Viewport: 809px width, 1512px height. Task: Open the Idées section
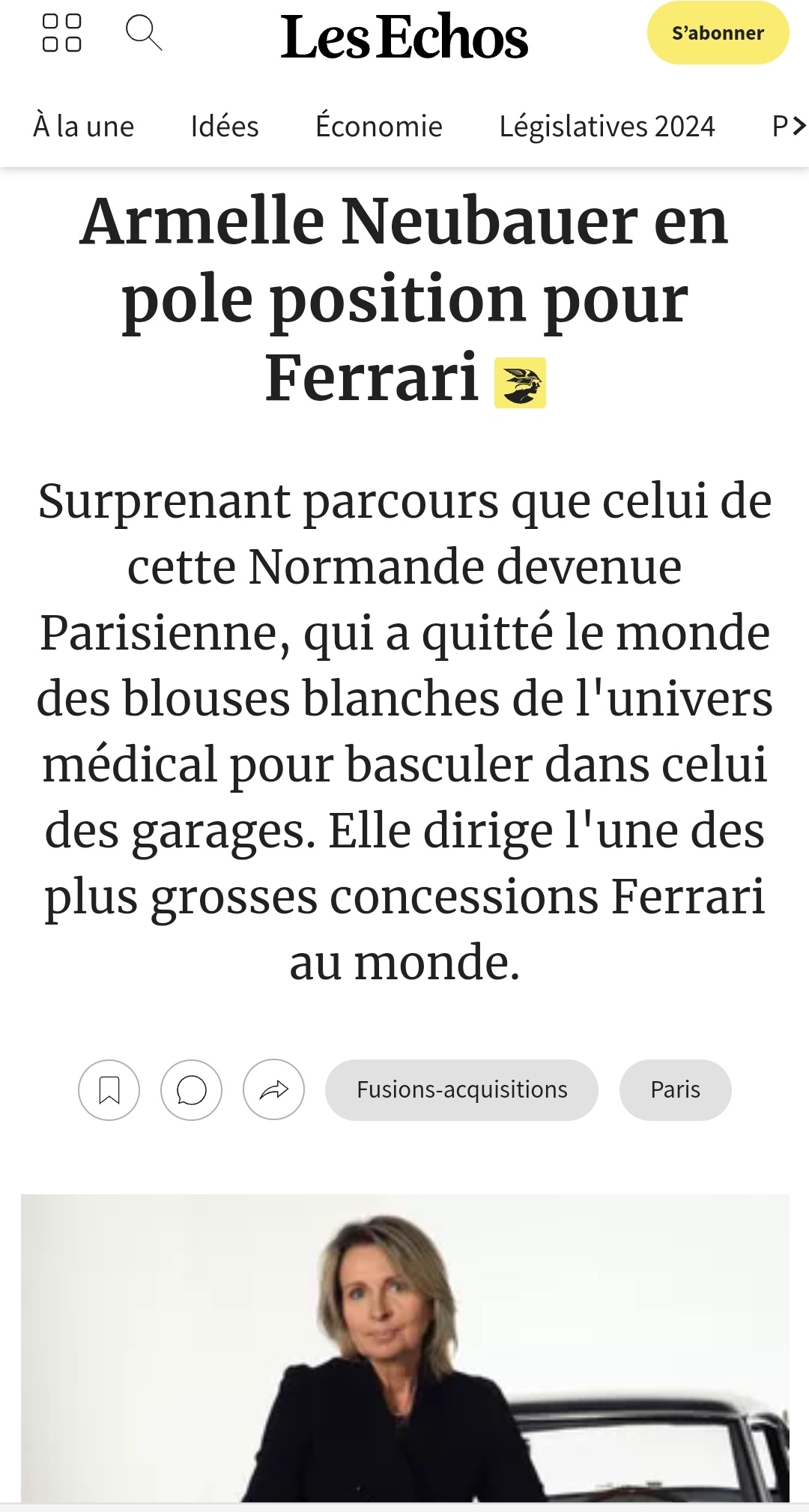point(225,126)
